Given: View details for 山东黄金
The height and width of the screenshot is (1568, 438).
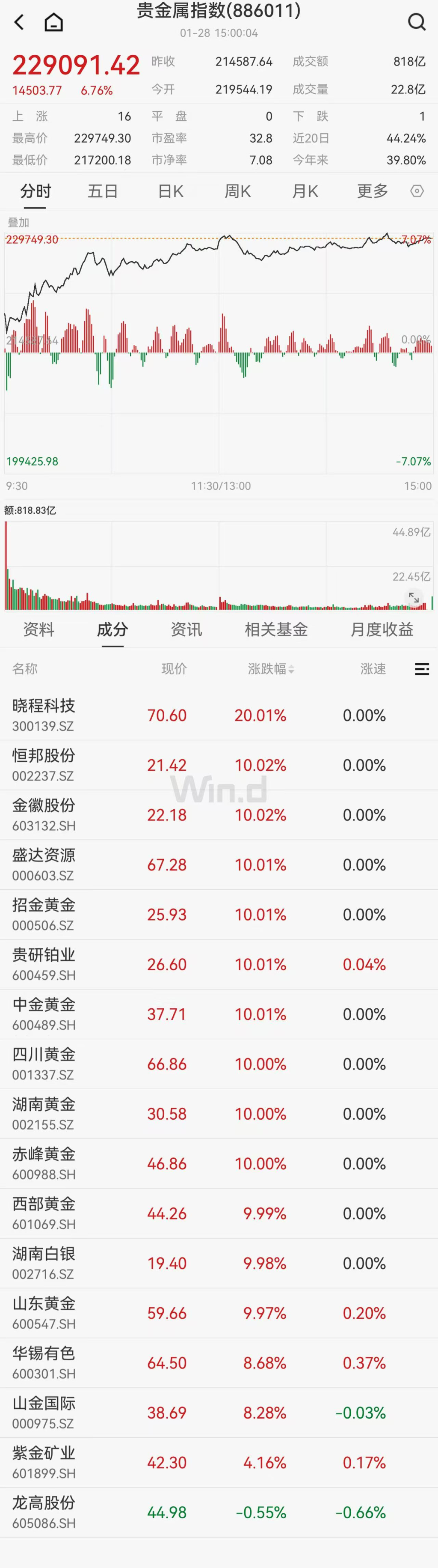Looking at the screenshot, I should pos(44,1312).
